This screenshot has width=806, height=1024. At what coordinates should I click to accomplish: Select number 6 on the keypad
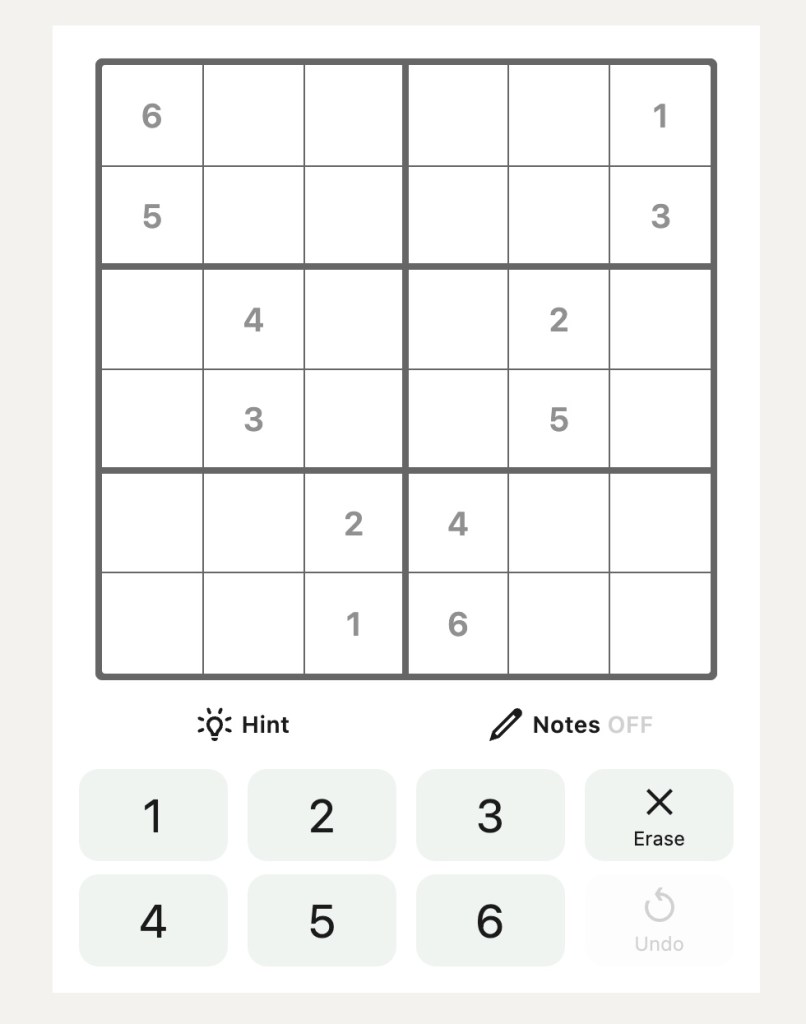click(x=490, y=920)
